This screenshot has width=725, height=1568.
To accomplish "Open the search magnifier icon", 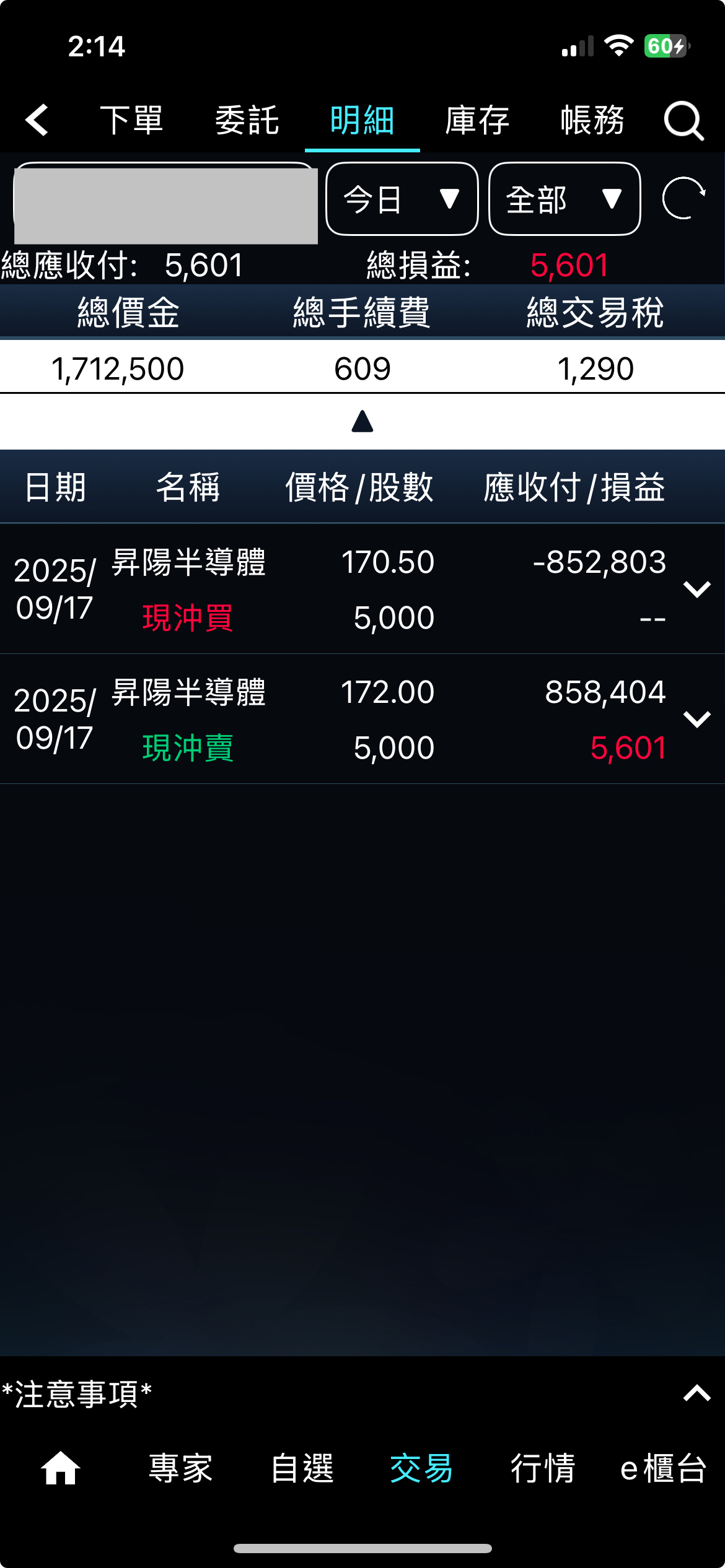I will 683,120.
